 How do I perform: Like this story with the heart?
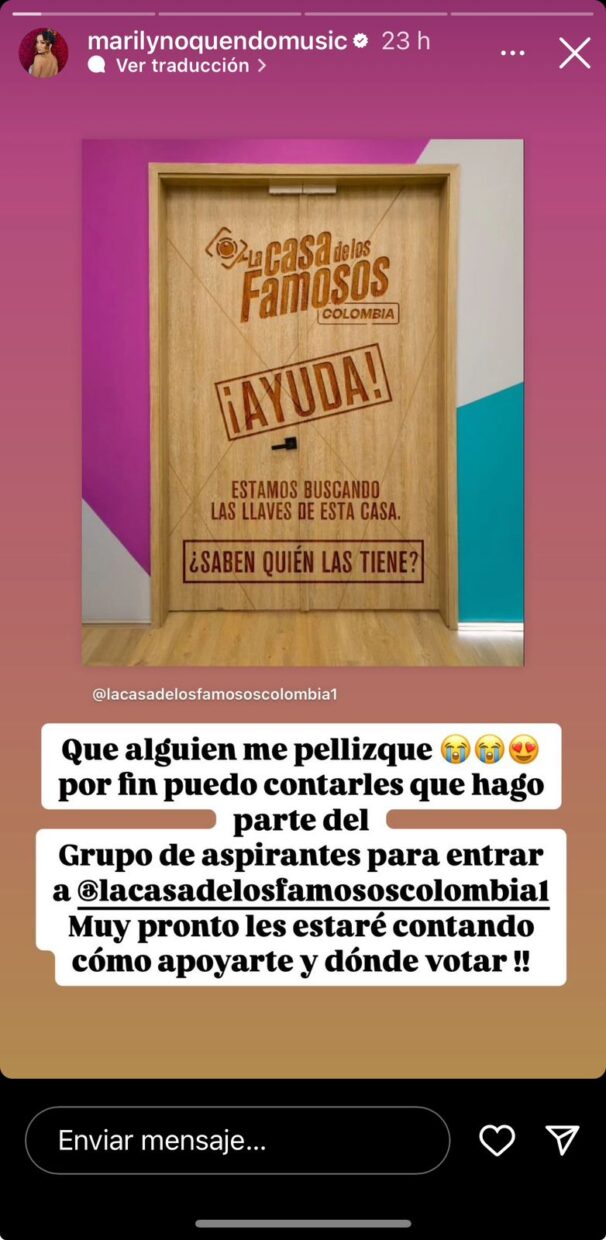point(497,1140)
